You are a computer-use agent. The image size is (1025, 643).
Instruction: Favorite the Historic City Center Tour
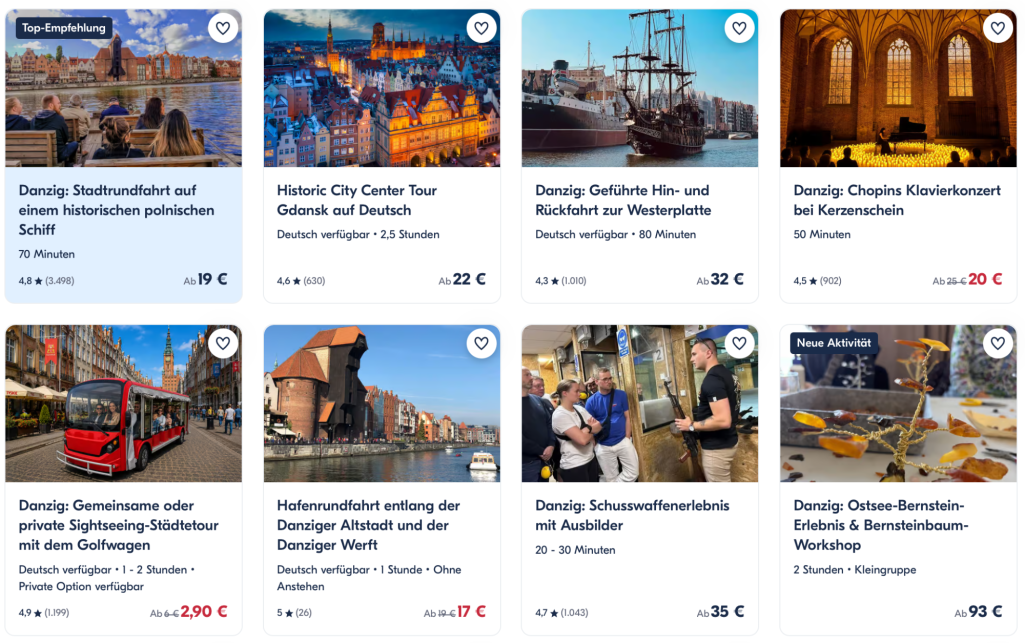point(481,28)
